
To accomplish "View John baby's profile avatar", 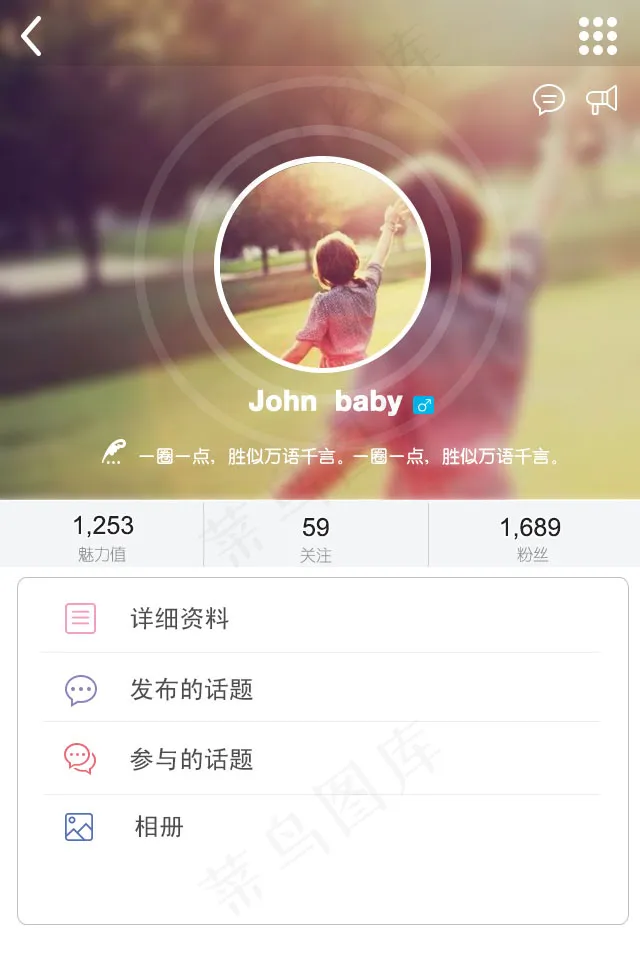I will click(x=322, y=264).
